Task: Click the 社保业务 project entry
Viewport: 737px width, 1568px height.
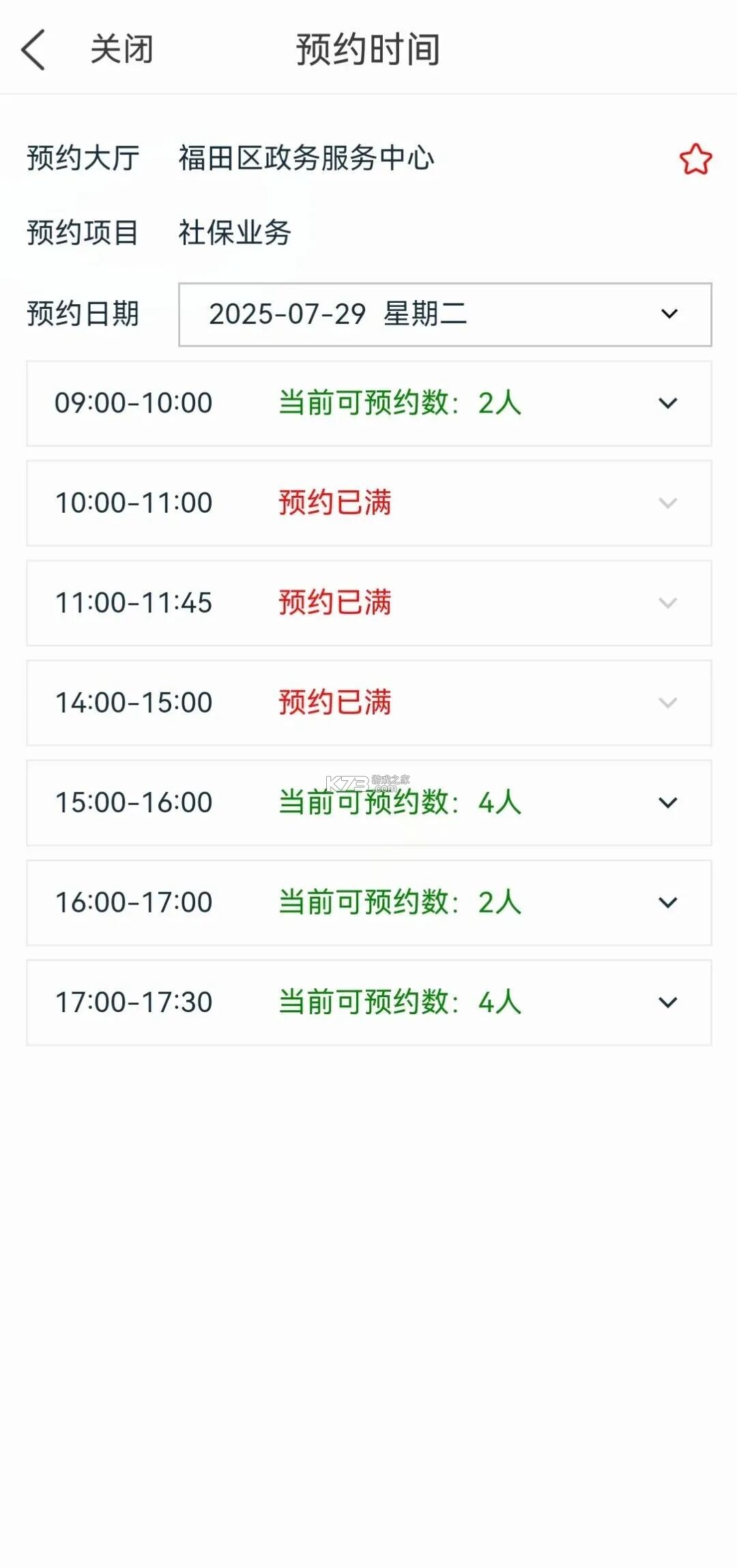Action: [x=233, y=232]
